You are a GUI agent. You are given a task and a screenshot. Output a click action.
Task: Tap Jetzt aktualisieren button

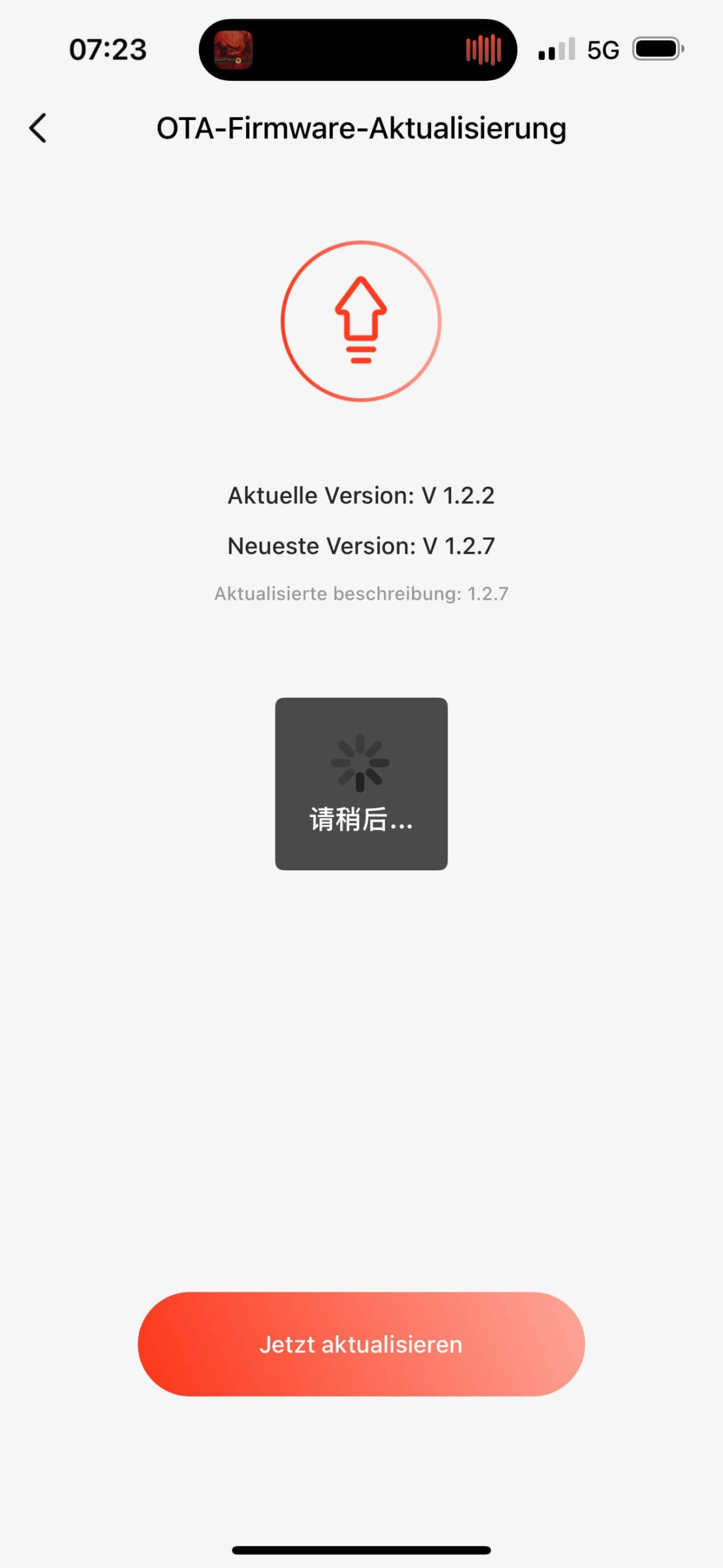click(361, 1344)
